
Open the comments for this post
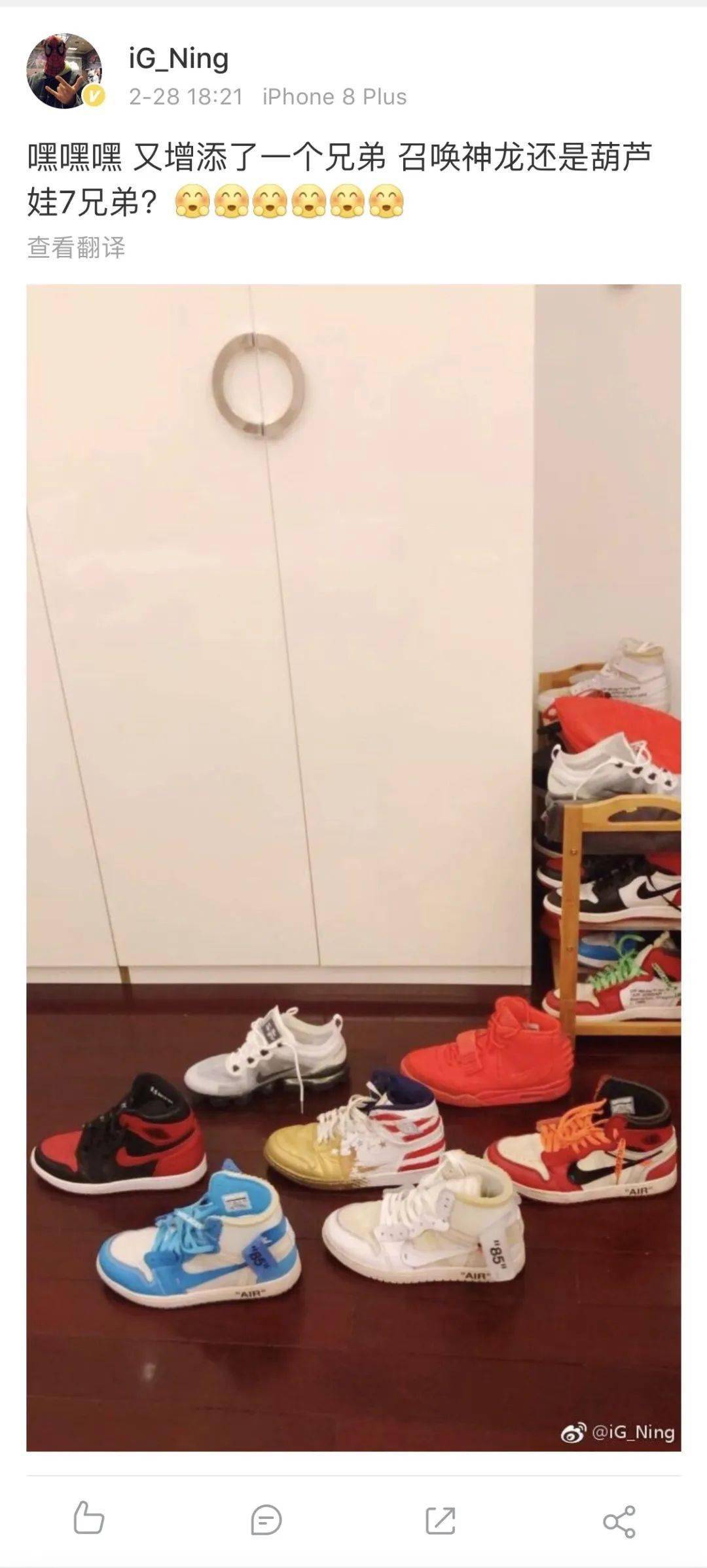[x=266, y=1519]
